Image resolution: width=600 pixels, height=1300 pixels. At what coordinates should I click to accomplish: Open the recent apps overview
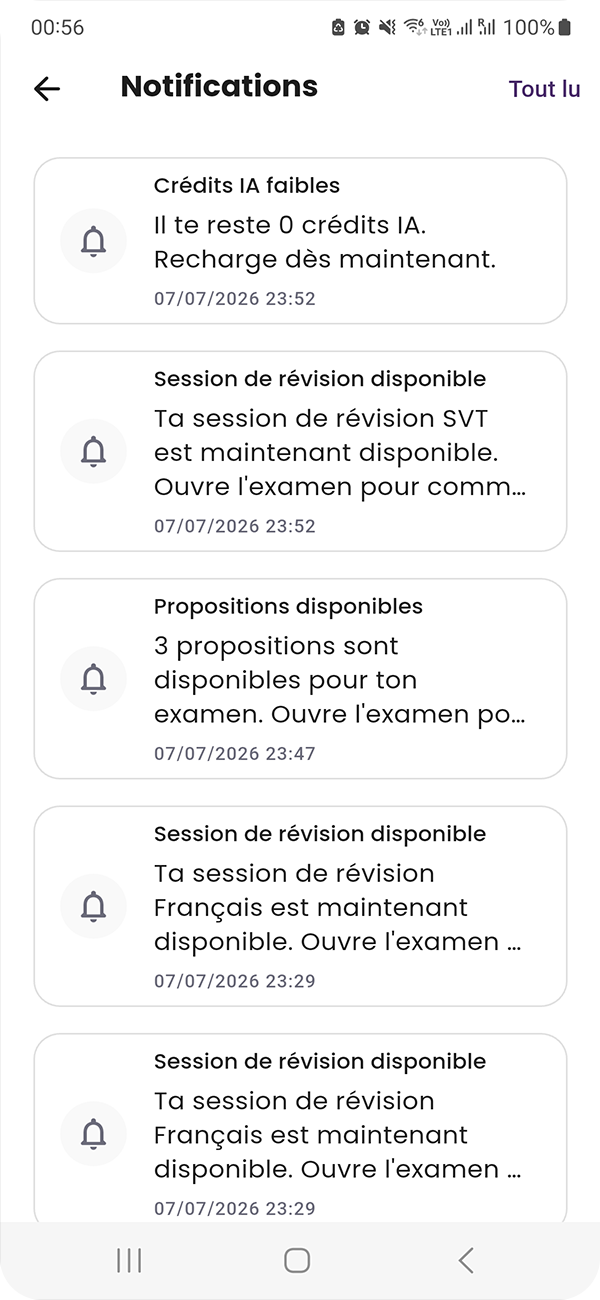point(129,1260)
